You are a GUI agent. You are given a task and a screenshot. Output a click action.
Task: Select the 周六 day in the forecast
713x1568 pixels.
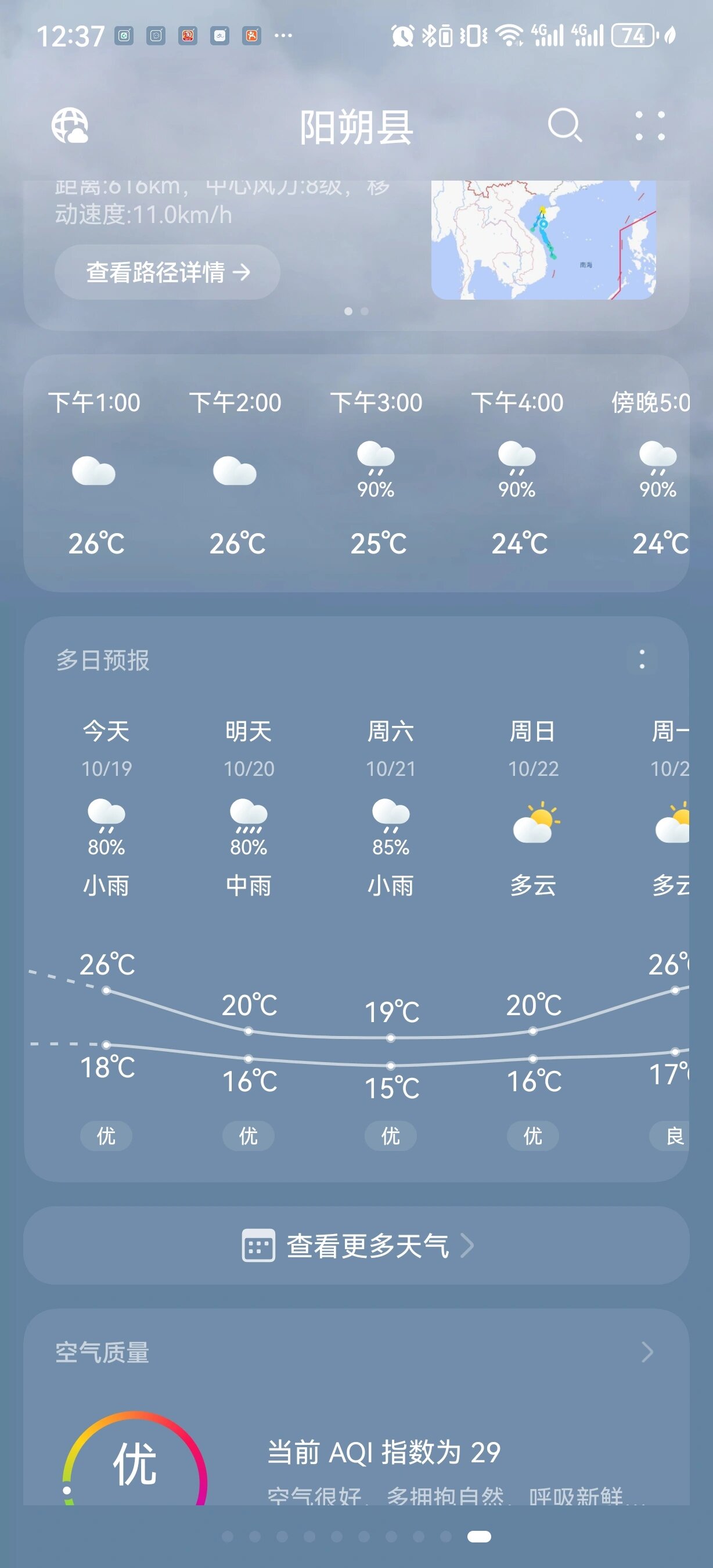[390, 732]
